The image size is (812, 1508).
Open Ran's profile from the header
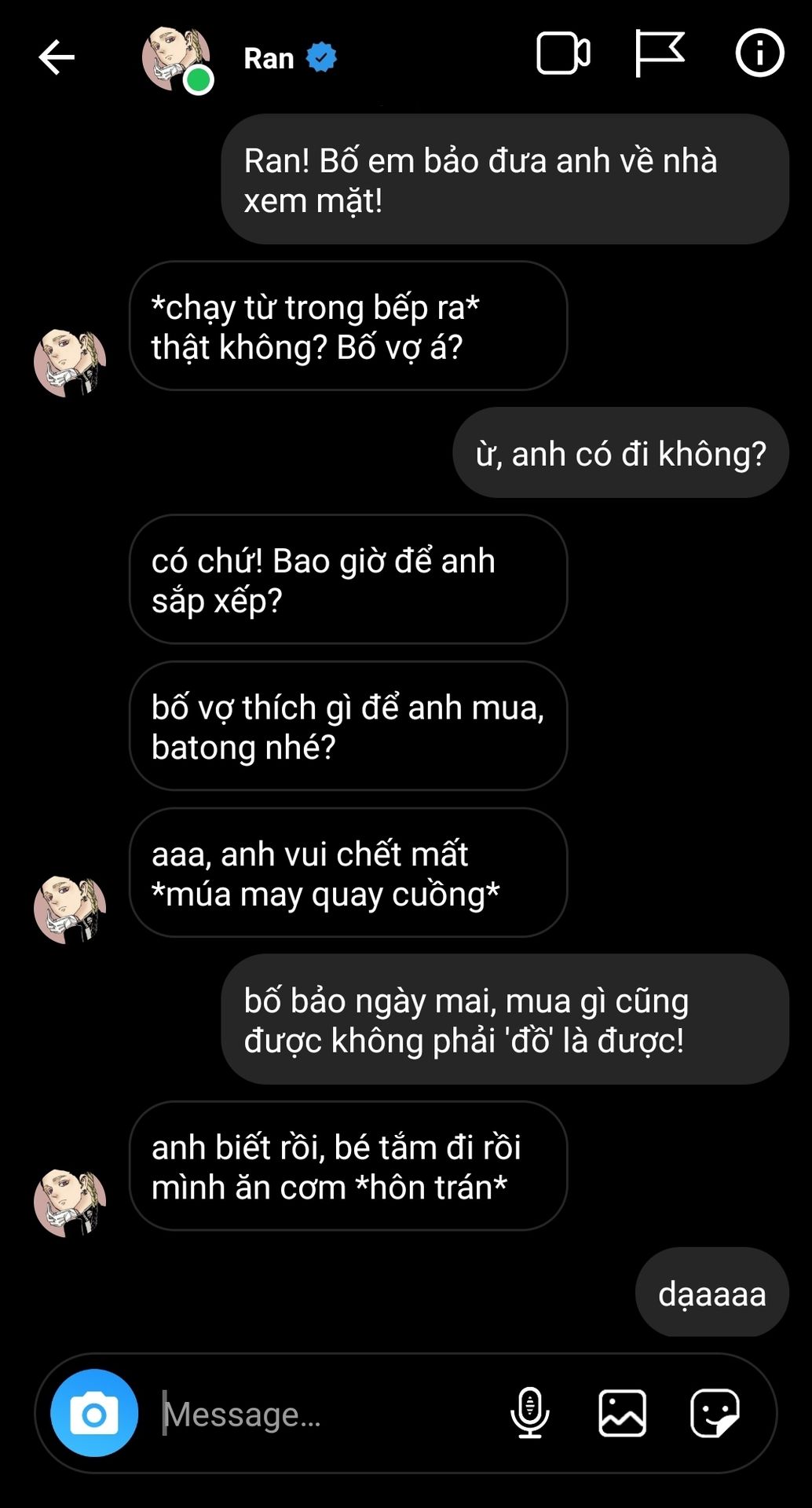(x=268, y=58)
